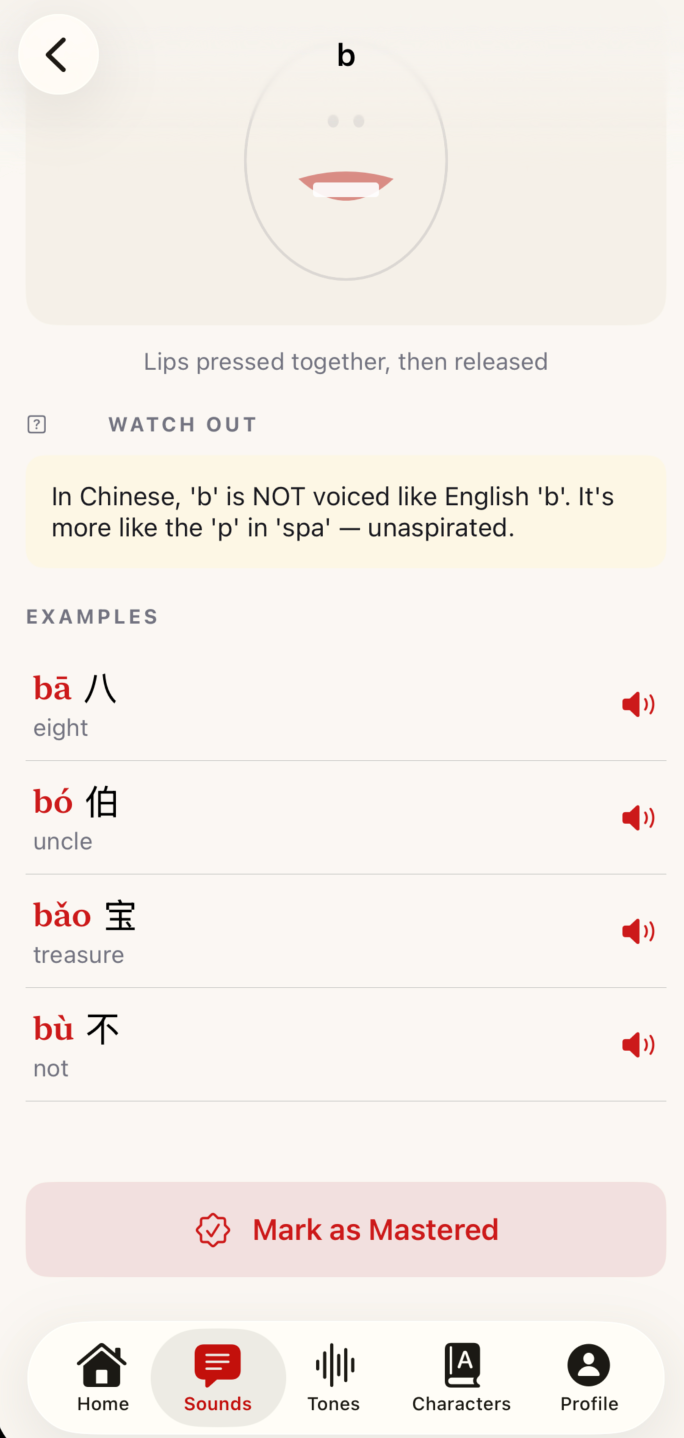Play audio for bù (not)
This screenshot has width=684, height=1438.
click(638, 1045)
